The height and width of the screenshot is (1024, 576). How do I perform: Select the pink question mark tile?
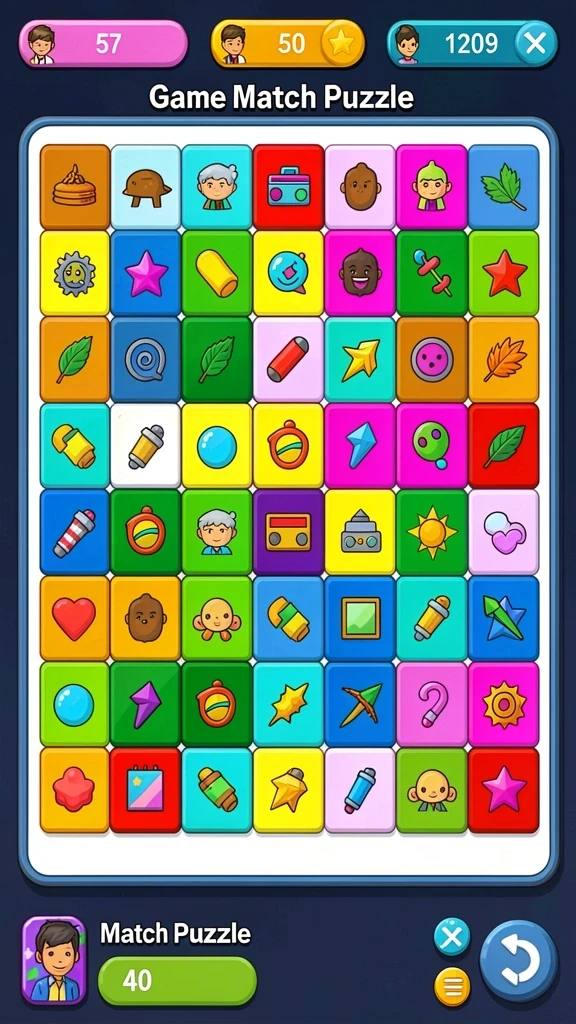pos(432,704)
